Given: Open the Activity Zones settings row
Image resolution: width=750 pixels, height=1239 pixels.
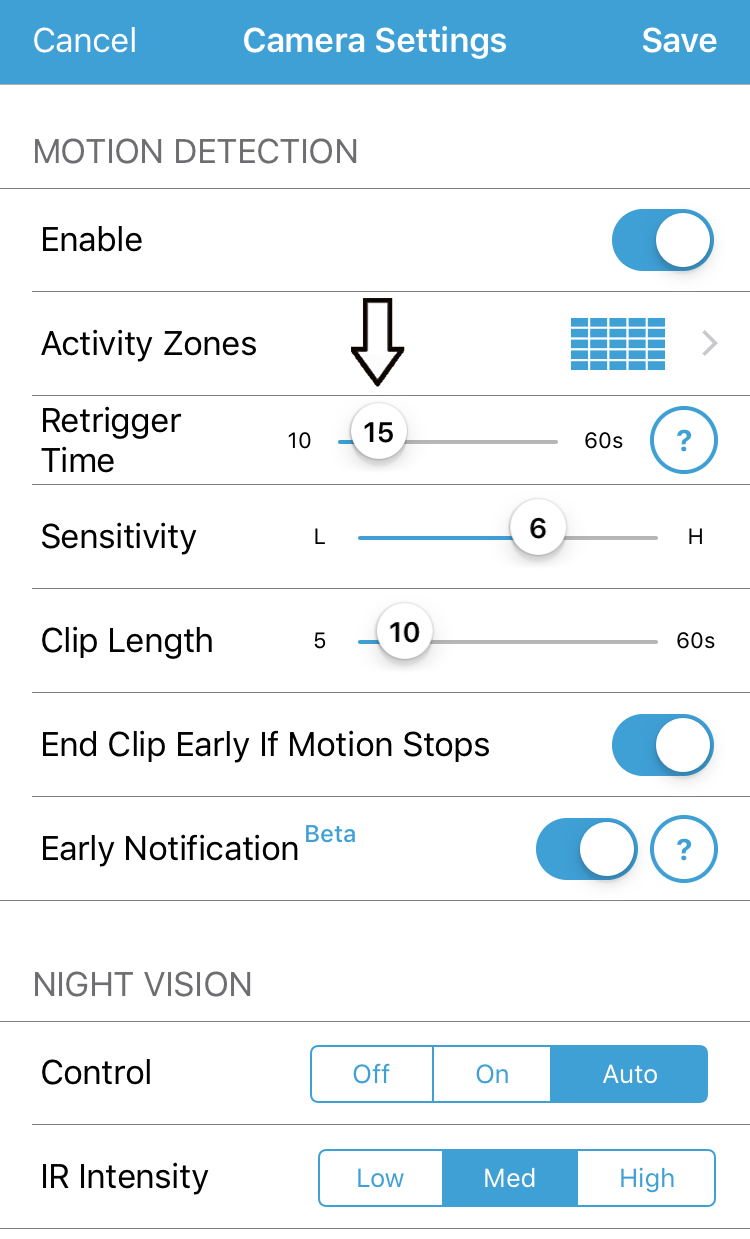Looking at the screenshot, I should pos(148,343).
